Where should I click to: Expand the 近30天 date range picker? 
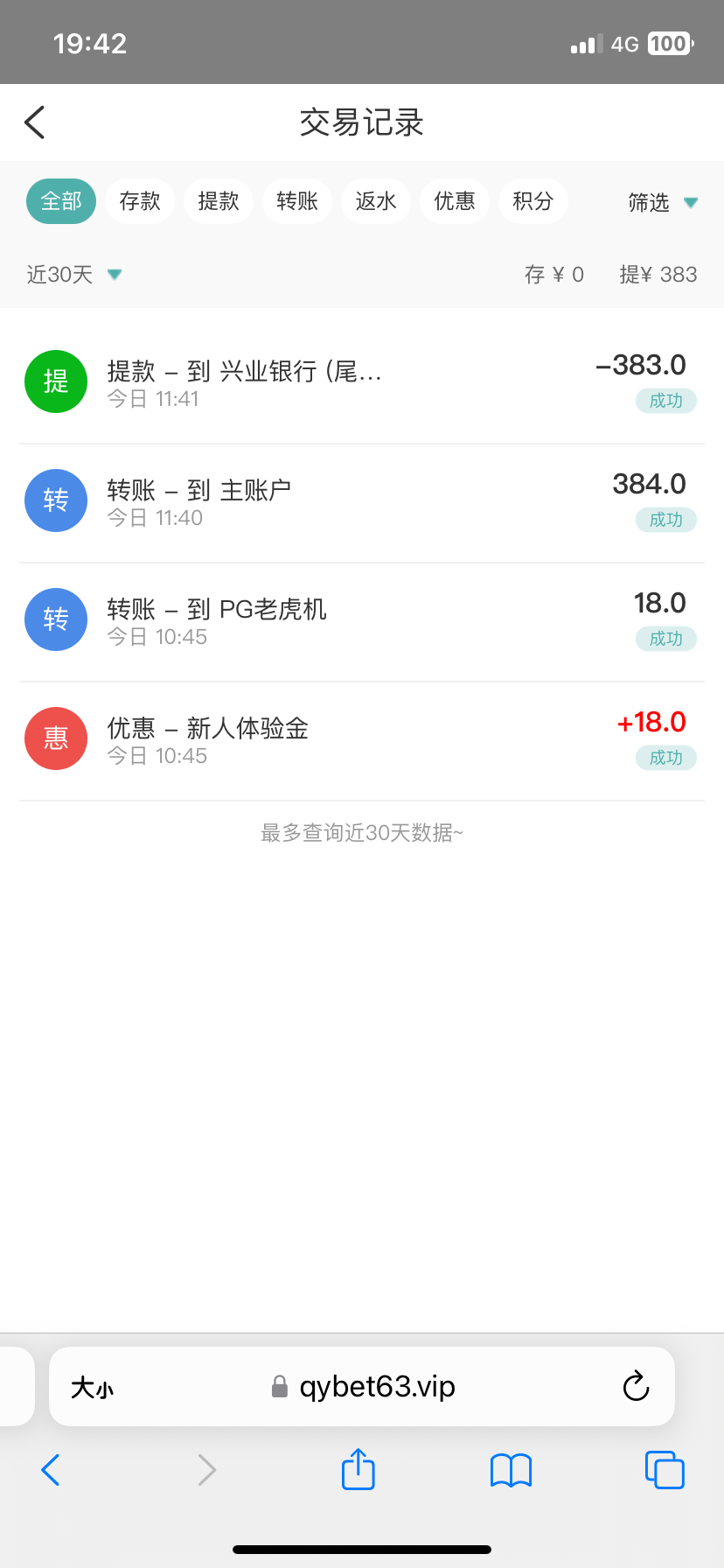click(x=74, y=275)
